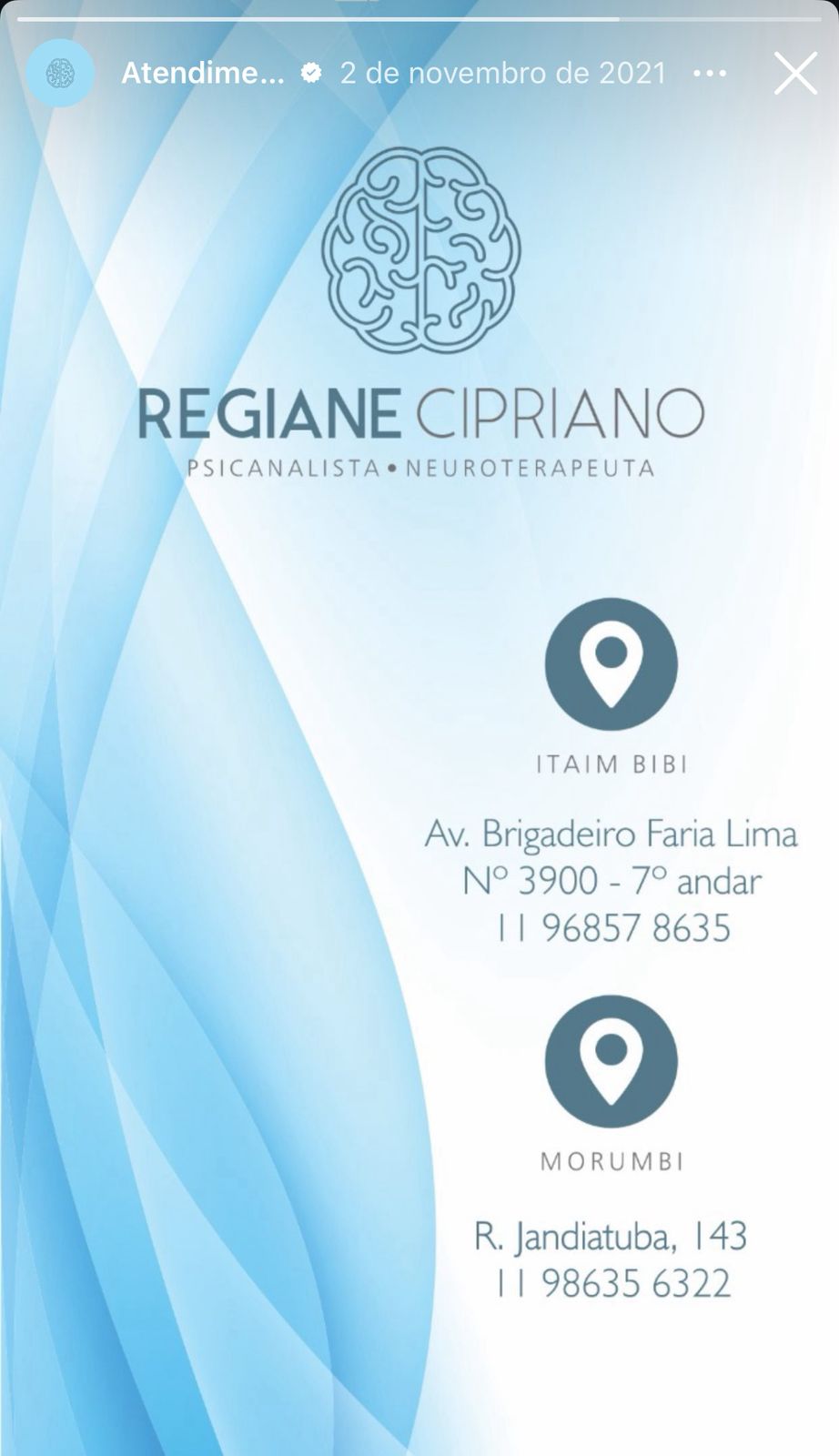Open the Atendime... highlight profile picture
The image size is (839, 1456).
click(60, 73)
